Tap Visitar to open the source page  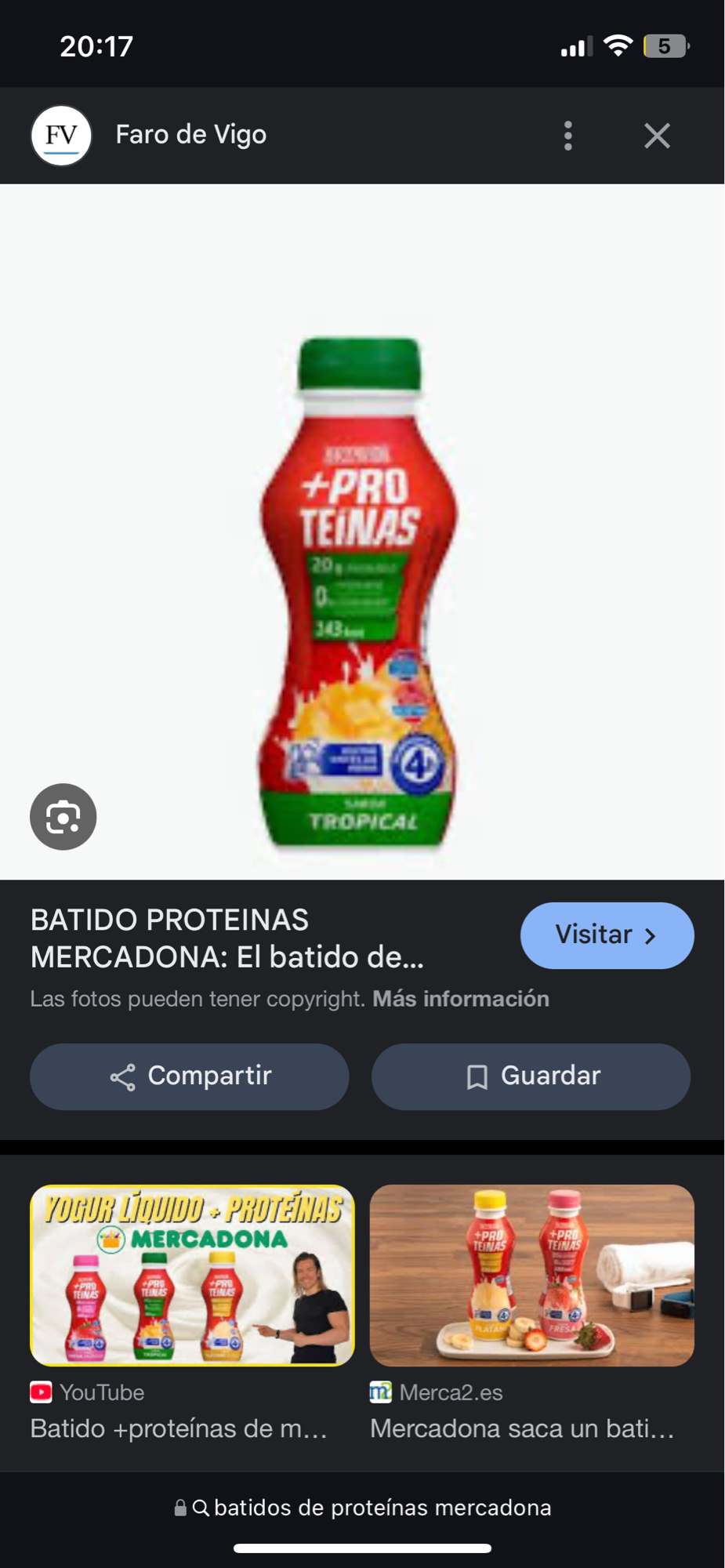(607, 935)
